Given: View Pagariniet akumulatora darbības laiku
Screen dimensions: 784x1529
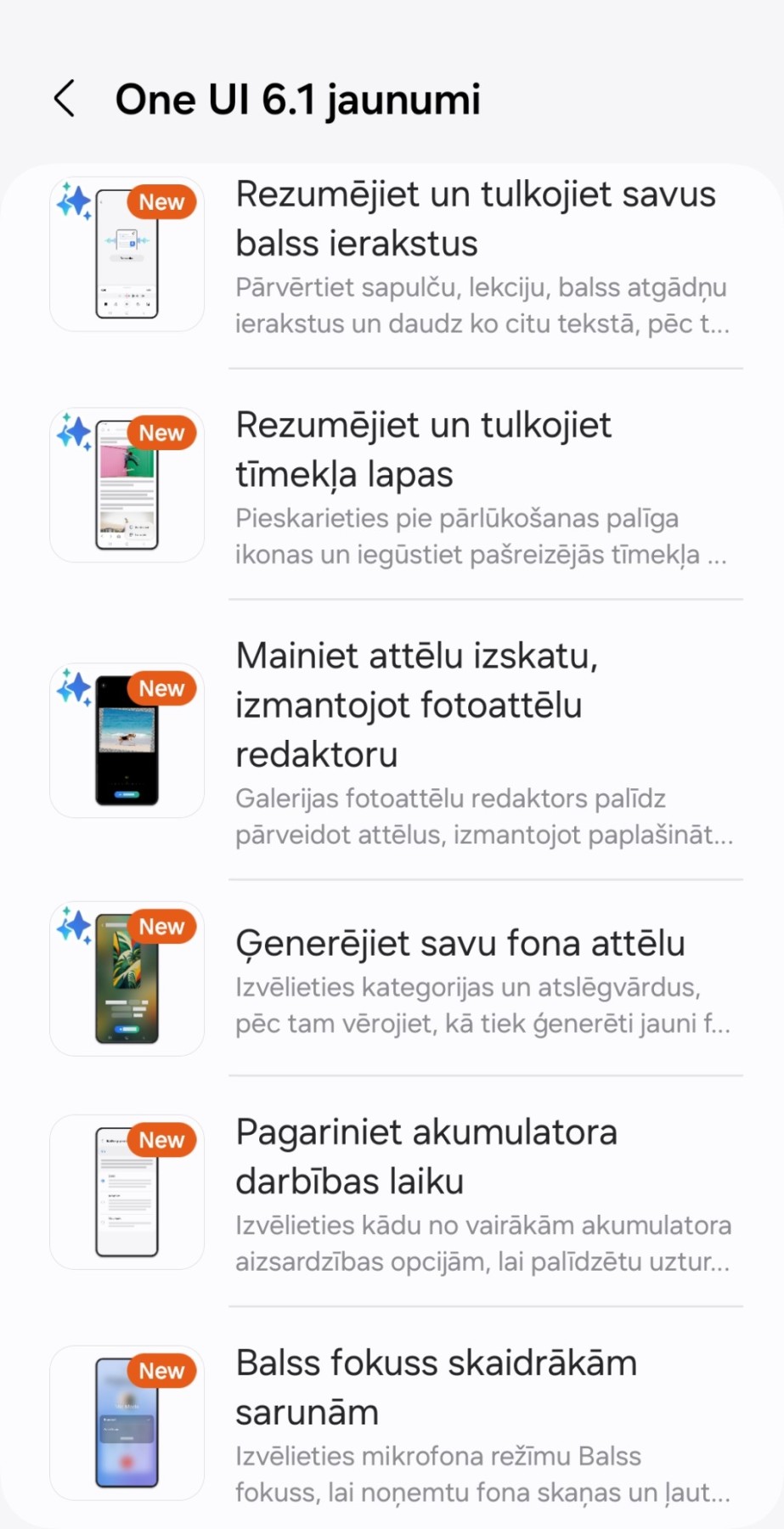Looking at the screenshot, I should (392, 1192).
